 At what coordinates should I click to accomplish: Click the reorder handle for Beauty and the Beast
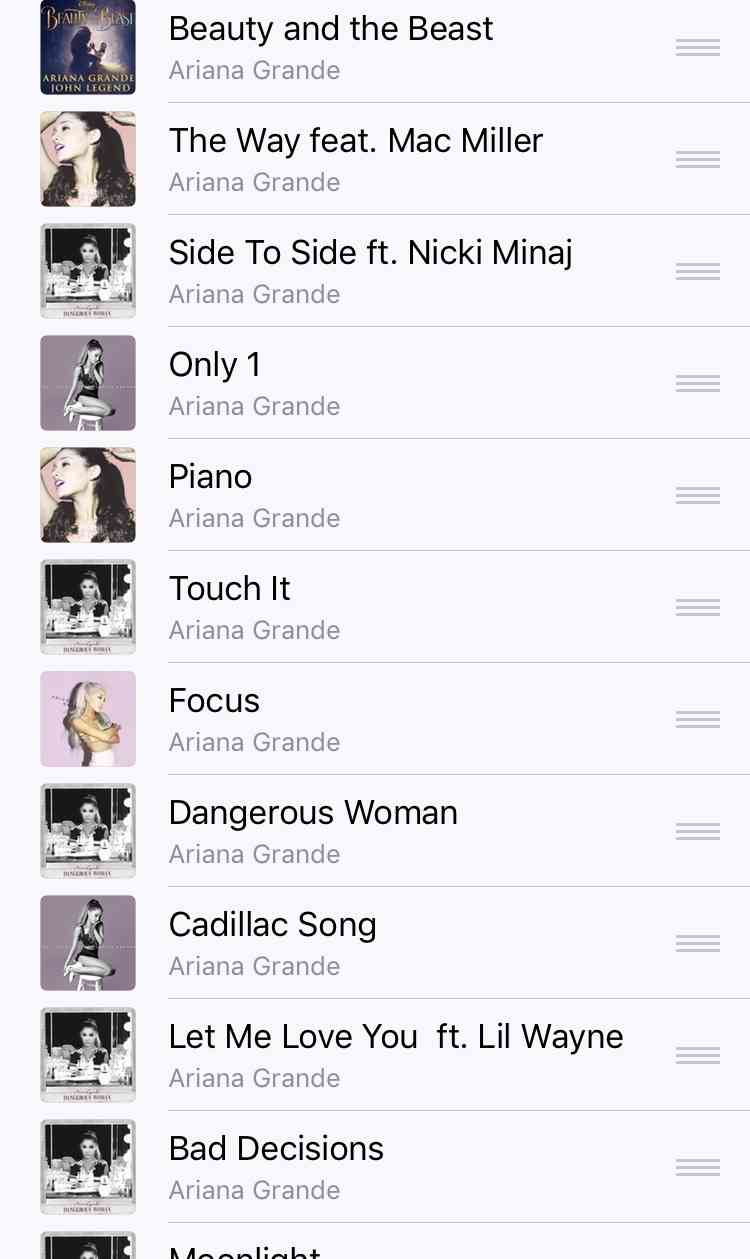pos(697,47)
